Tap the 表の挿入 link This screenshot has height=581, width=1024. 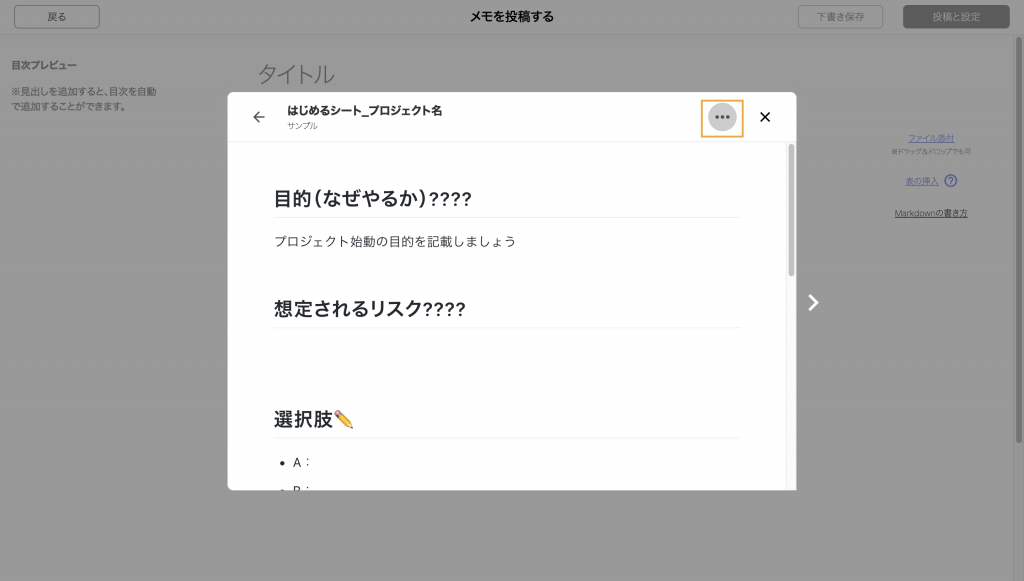[x=921, y=181]
